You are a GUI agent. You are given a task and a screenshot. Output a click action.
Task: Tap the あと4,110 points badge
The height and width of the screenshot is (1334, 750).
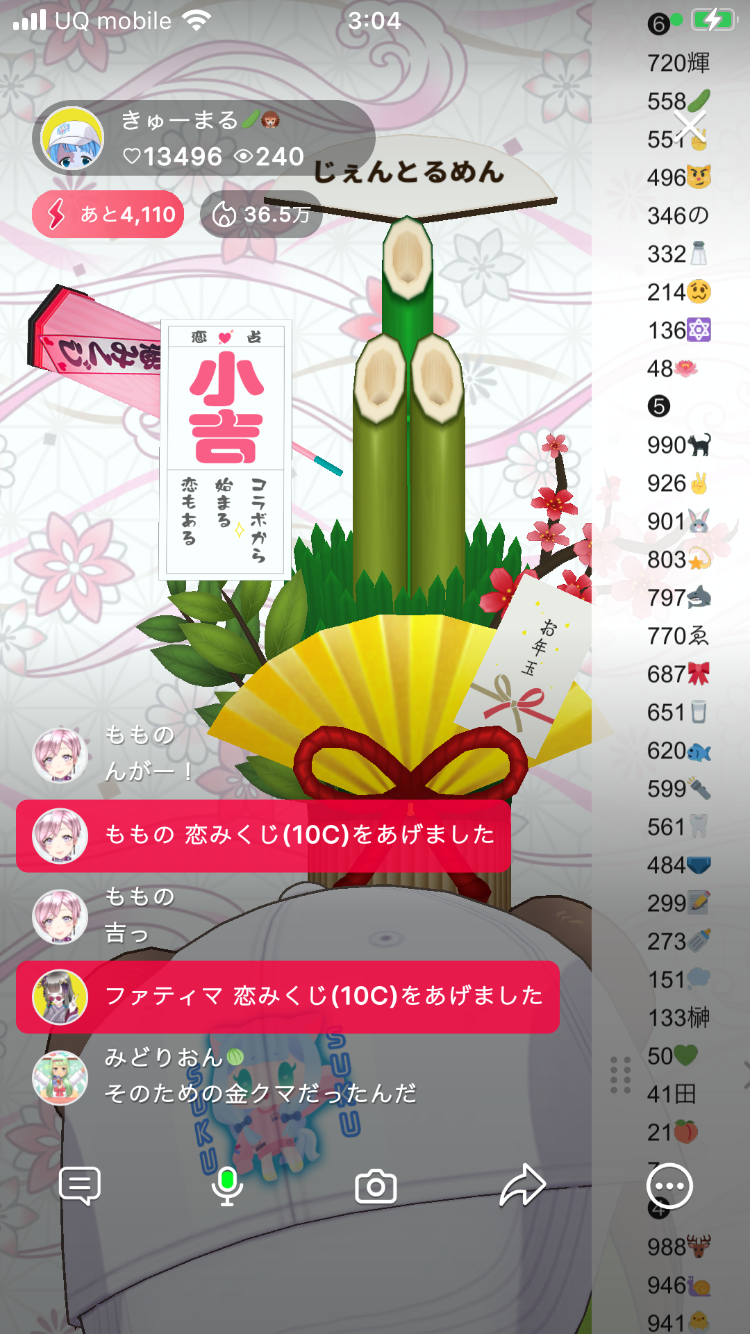[x=108, y=214]
